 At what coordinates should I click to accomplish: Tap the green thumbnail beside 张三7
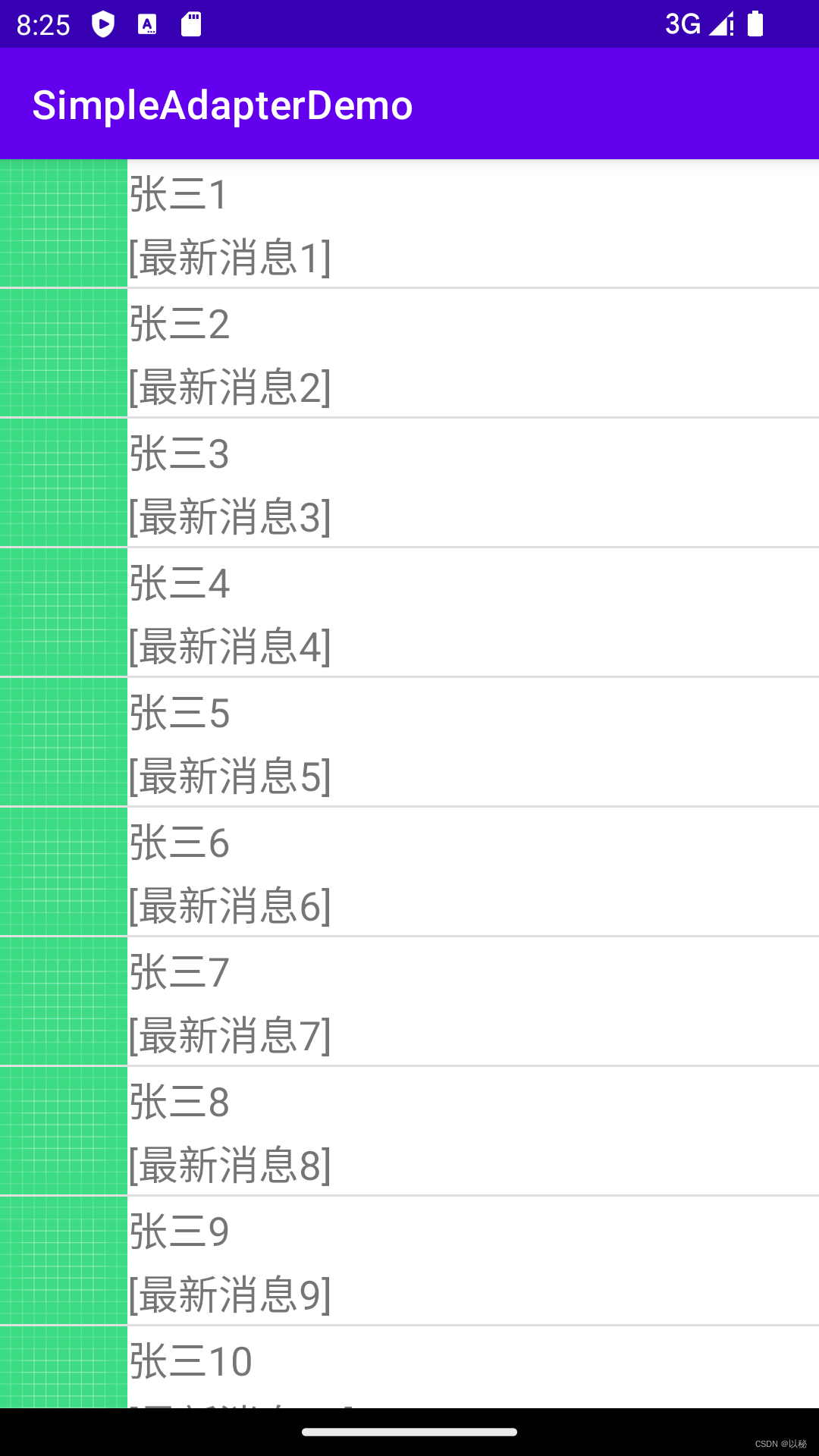(x=62, y=1001)
